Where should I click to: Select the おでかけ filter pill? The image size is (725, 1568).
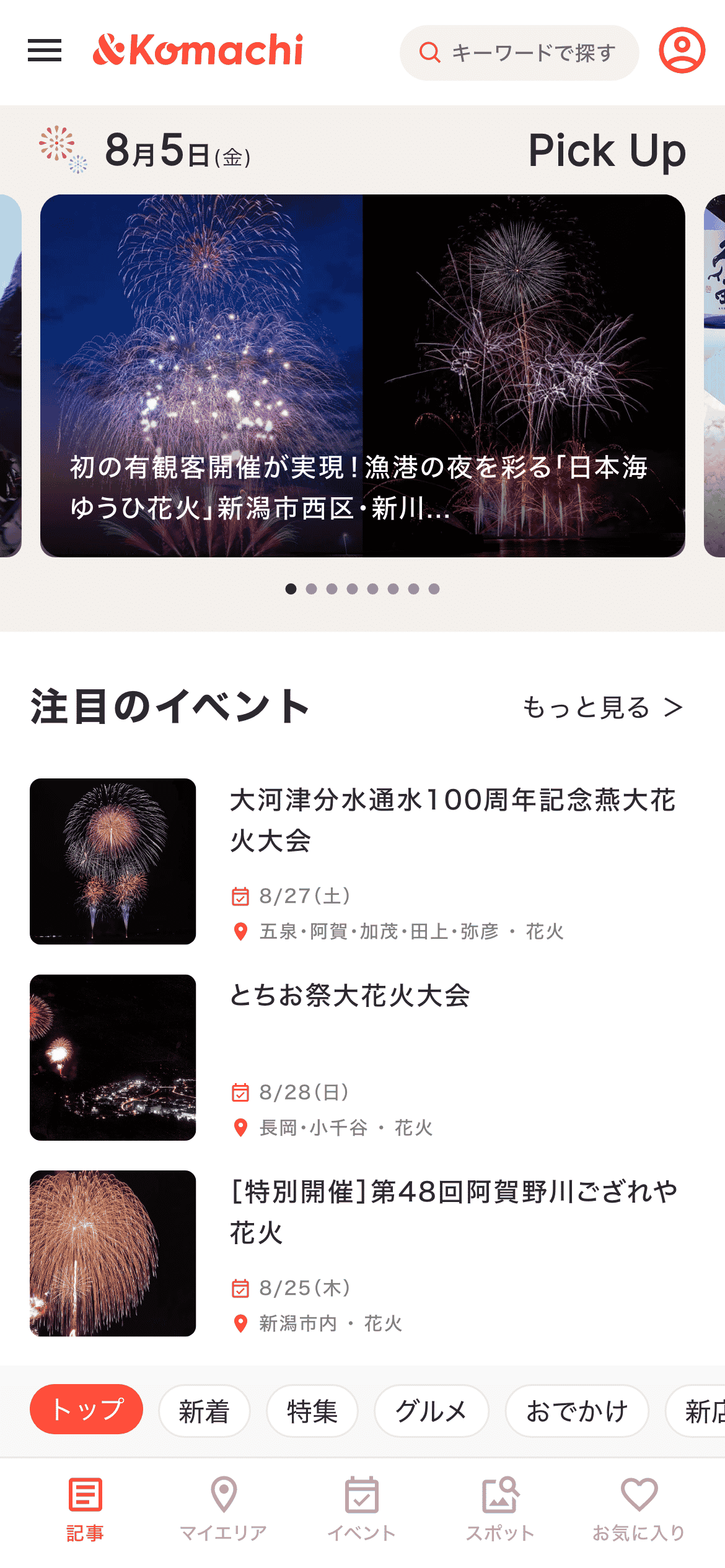pyautogui.click(x=578, y=1413)
